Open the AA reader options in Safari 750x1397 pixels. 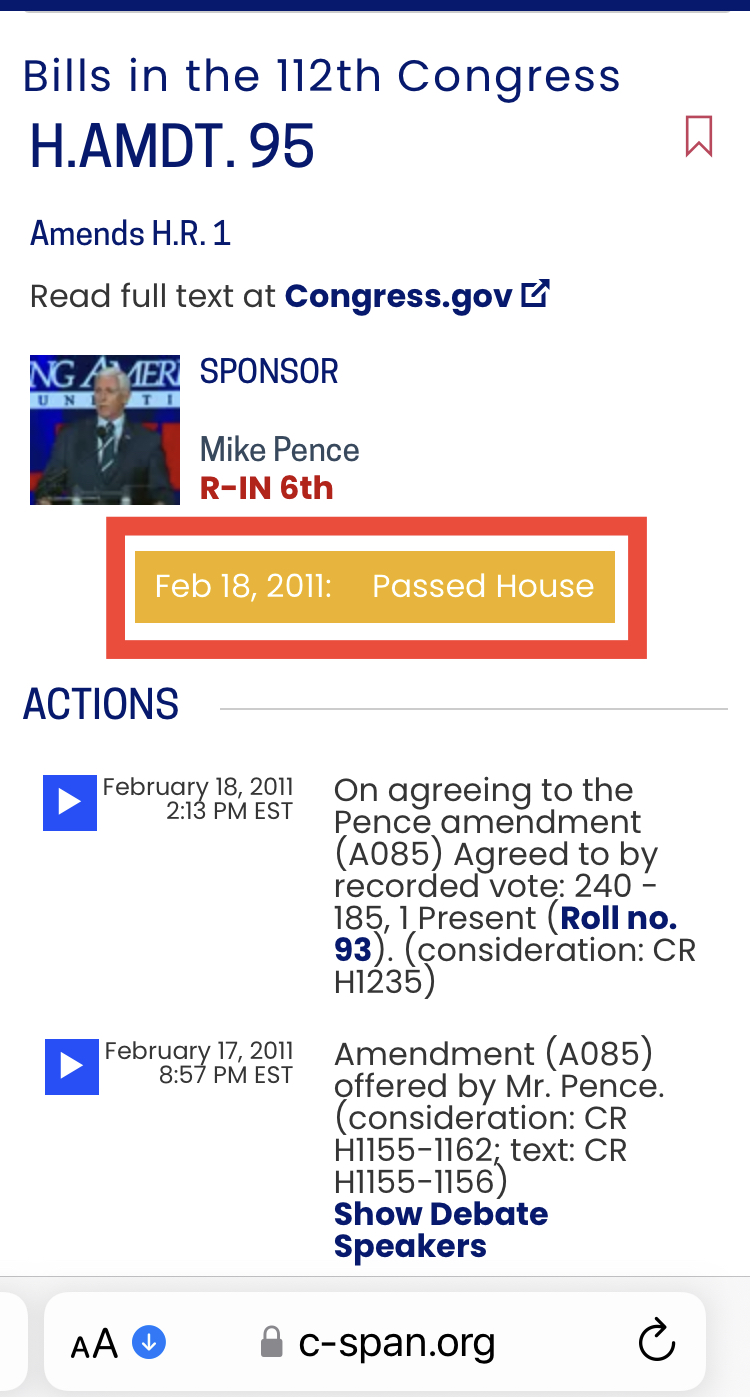coord(95,1344)
